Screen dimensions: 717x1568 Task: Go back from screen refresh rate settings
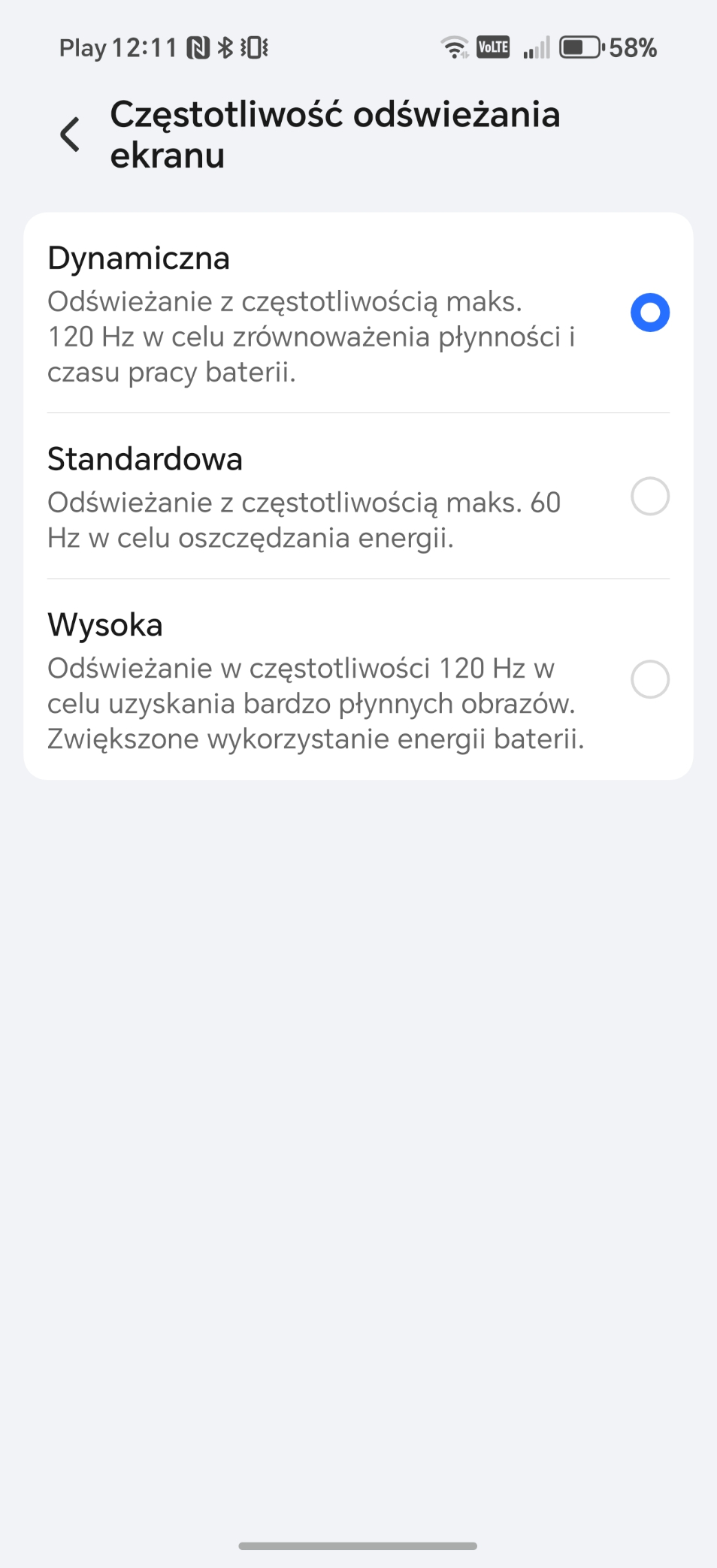[70, 135]
